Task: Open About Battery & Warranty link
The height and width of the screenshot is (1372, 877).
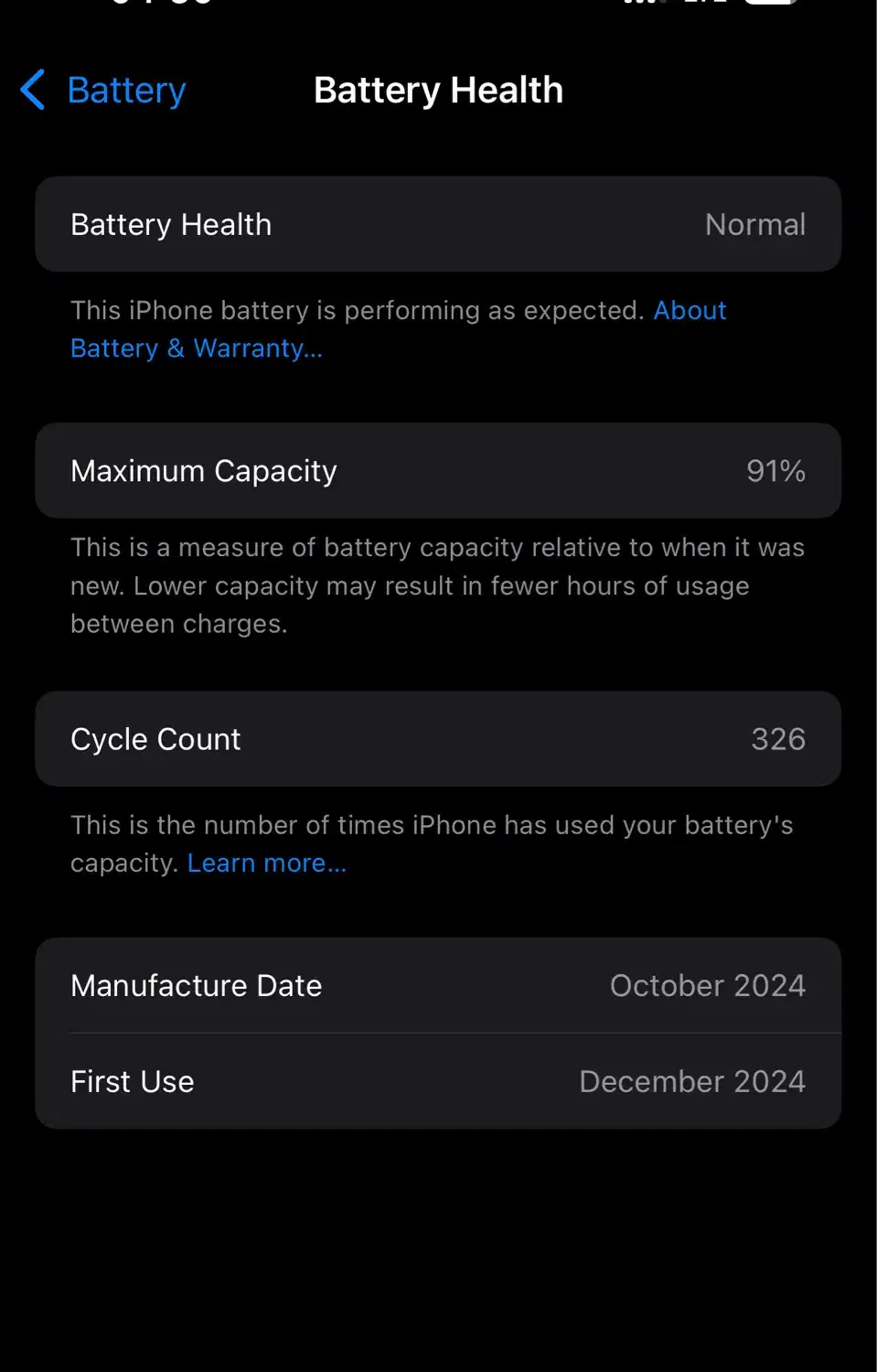Action: [x=196, y=348]
